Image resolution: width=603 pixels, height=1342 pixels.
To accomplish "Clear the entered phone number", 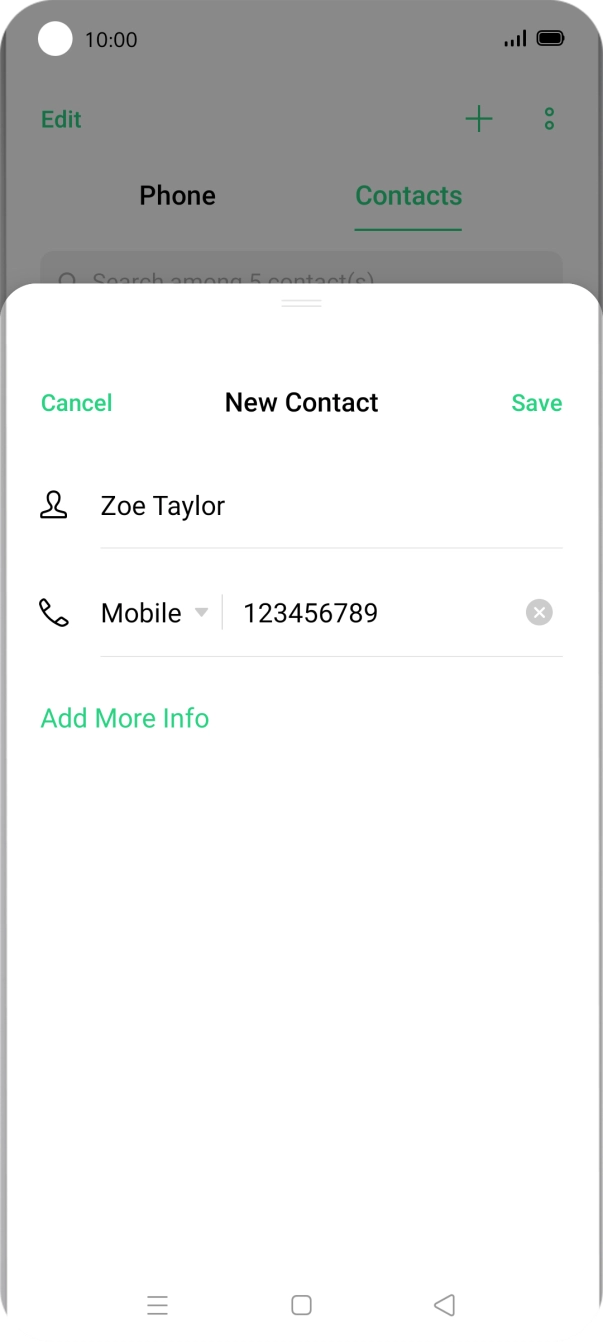I will click(539, 612).
